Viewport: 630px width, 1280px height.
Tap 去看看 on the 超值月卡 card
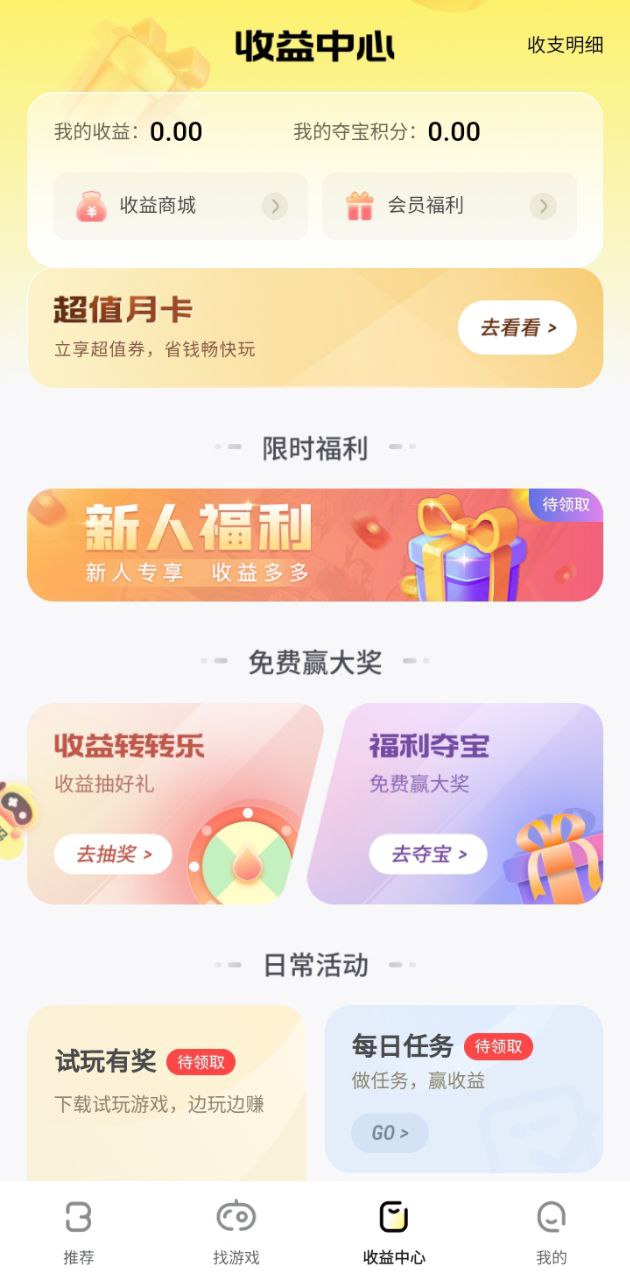(517, 328)
